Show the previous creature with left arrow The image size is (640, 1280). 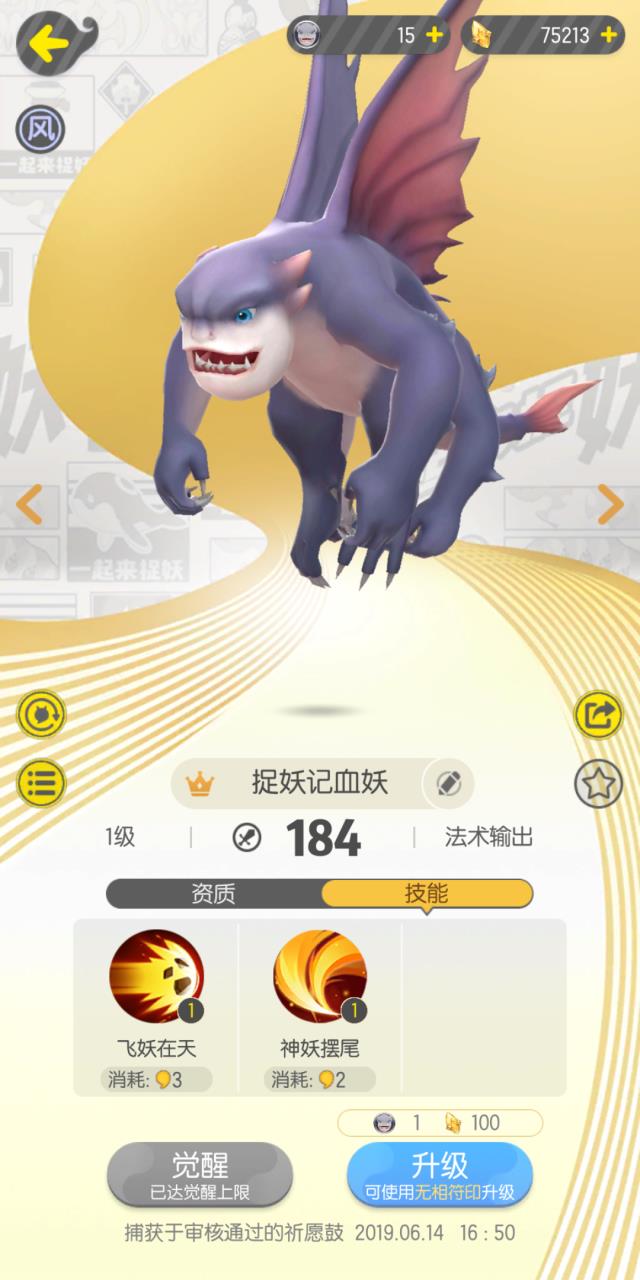[30, 505]
